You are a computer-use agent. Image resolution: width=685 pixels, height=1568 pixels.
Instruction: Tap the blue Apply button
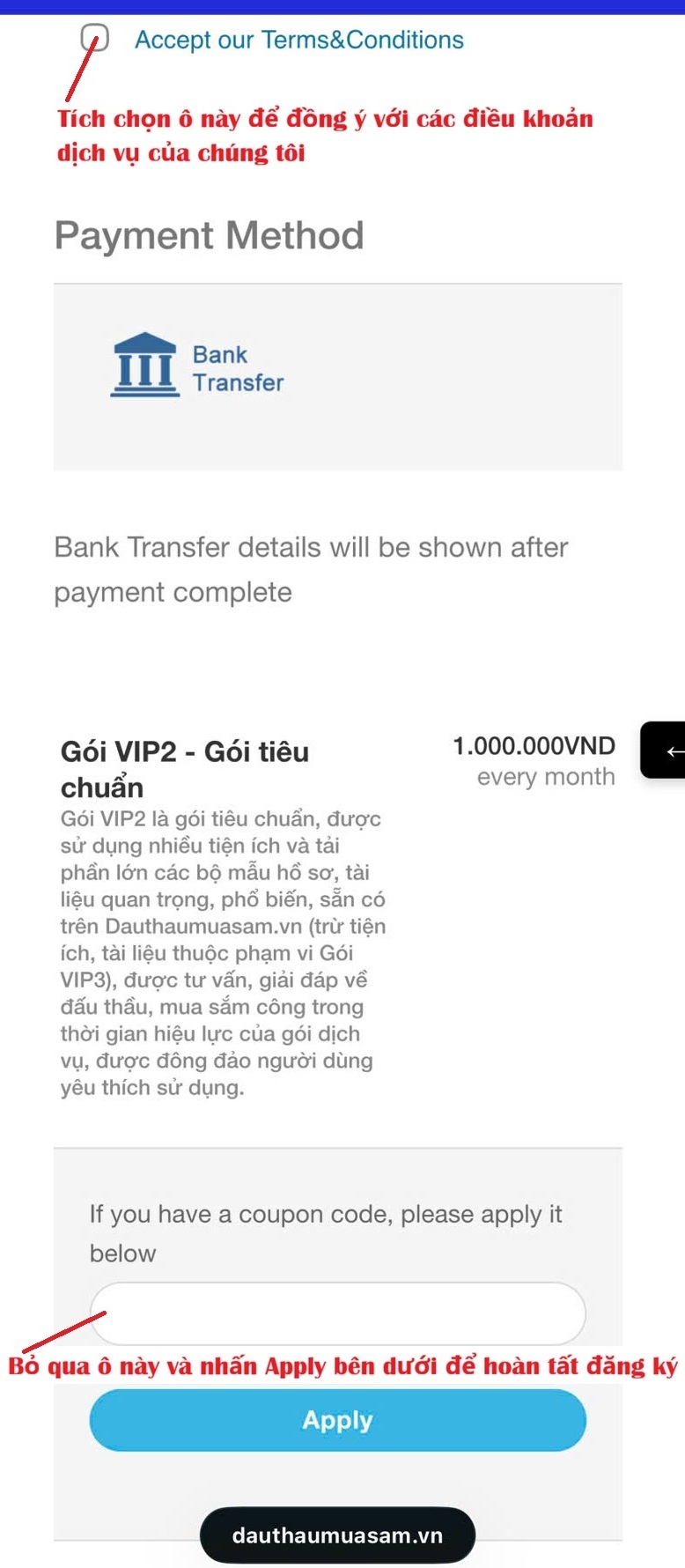(337, 1420)
